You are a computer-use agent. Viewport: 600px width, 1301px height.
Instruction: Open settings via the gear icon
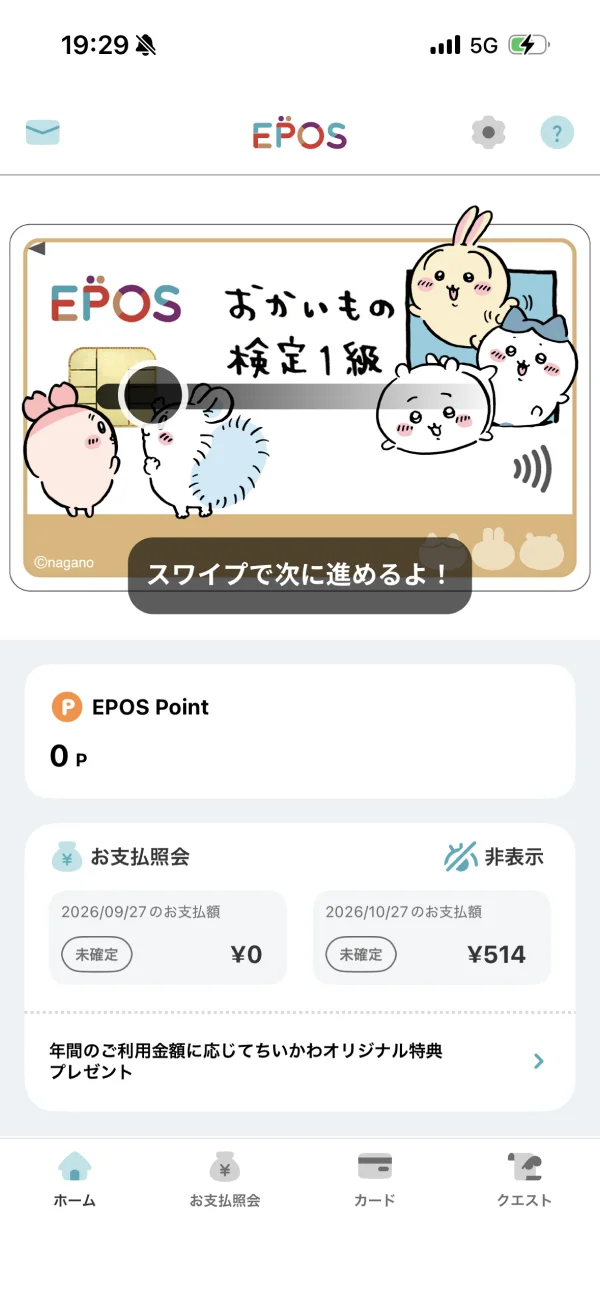[488, 133]
